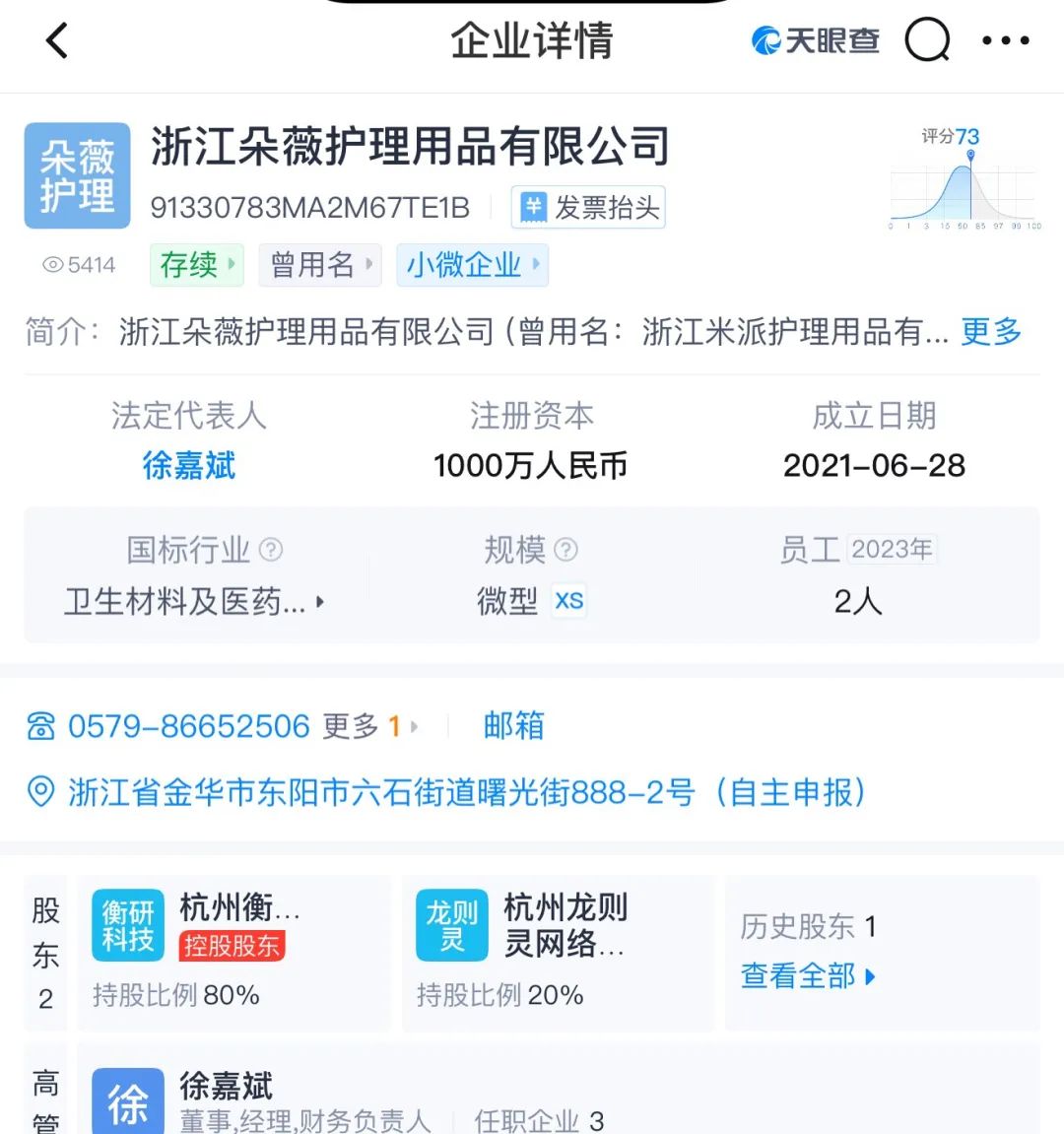Open the 存续 status chip
The image size is (1064, 1134).
(197, 265)
